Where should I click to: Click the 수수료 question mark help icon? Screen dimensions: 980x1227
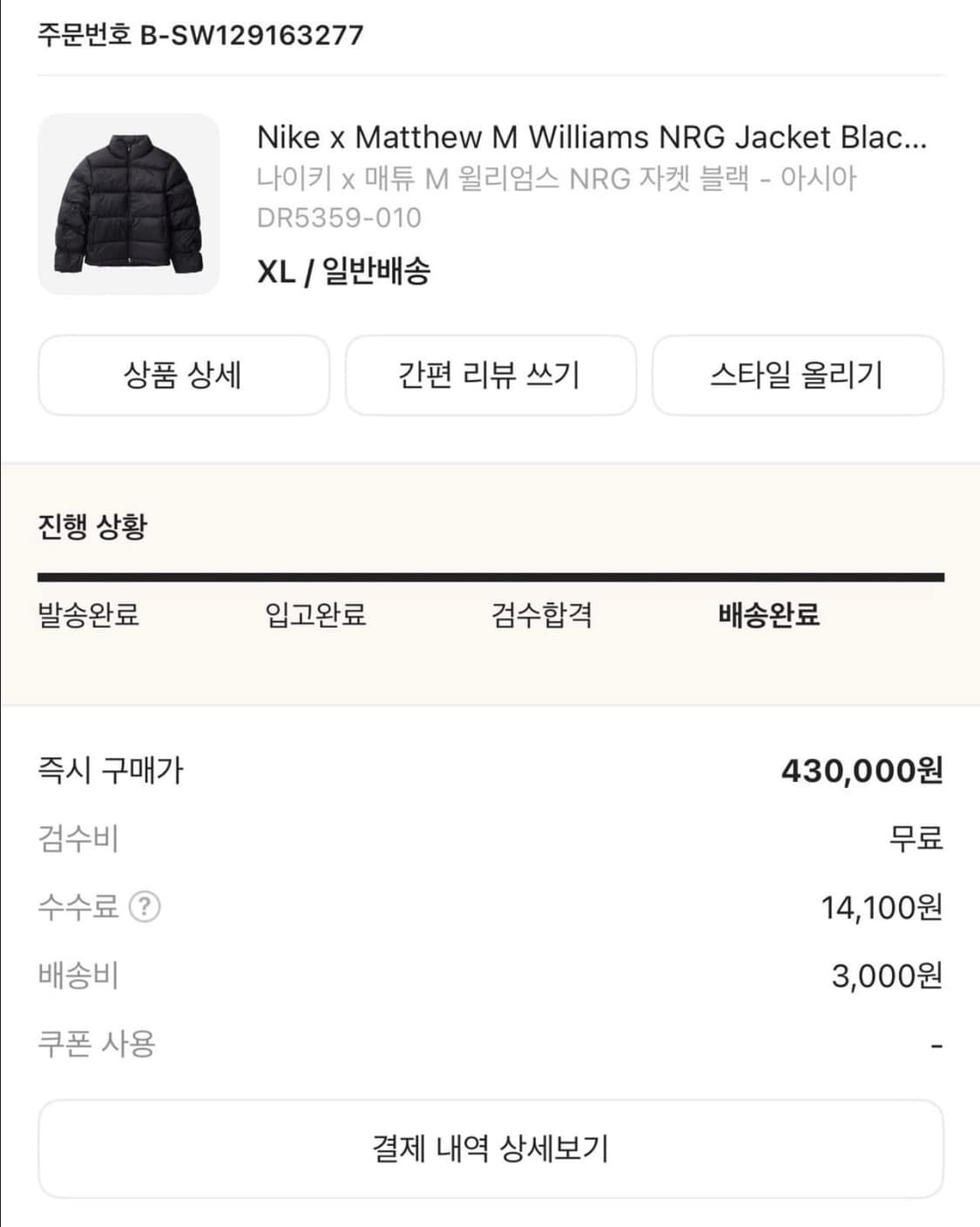145,906
